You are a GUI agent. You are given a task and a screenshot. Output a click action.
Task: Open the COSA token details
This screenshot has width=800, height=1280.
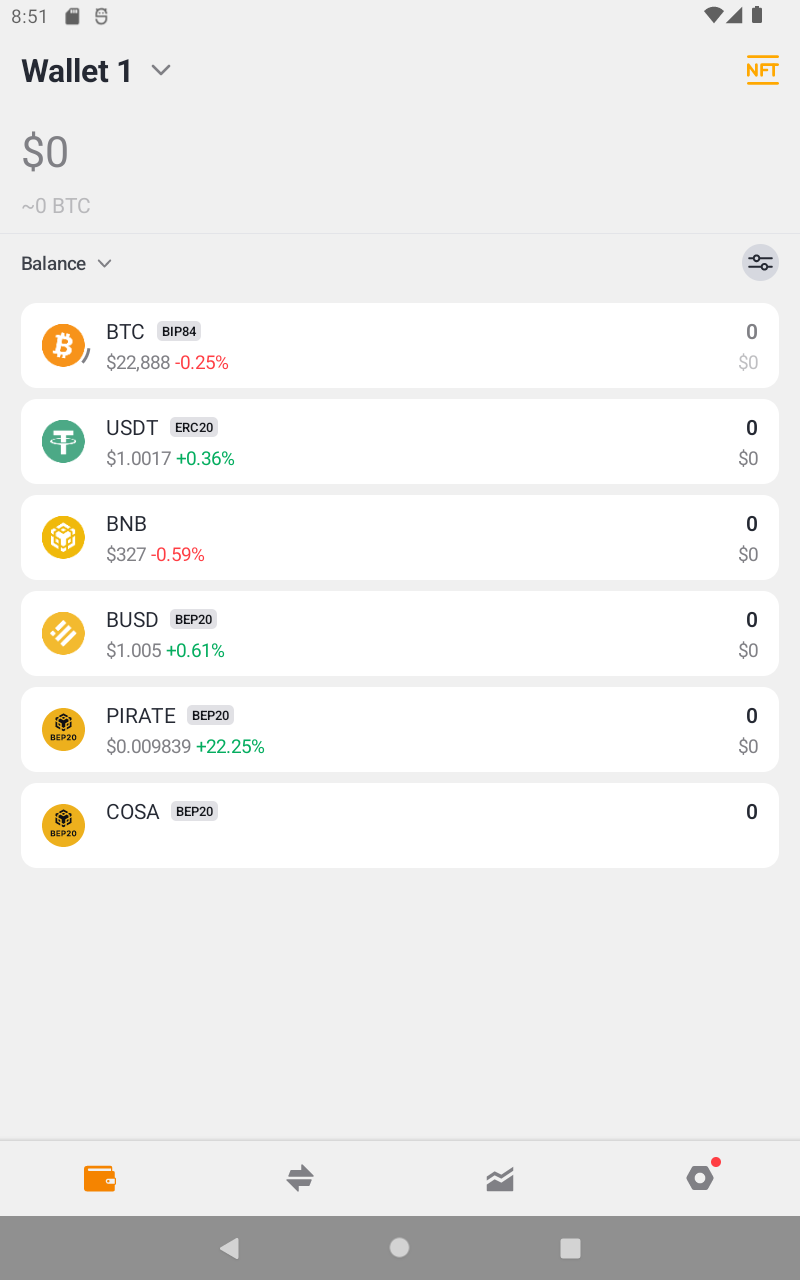coord(400,825)
